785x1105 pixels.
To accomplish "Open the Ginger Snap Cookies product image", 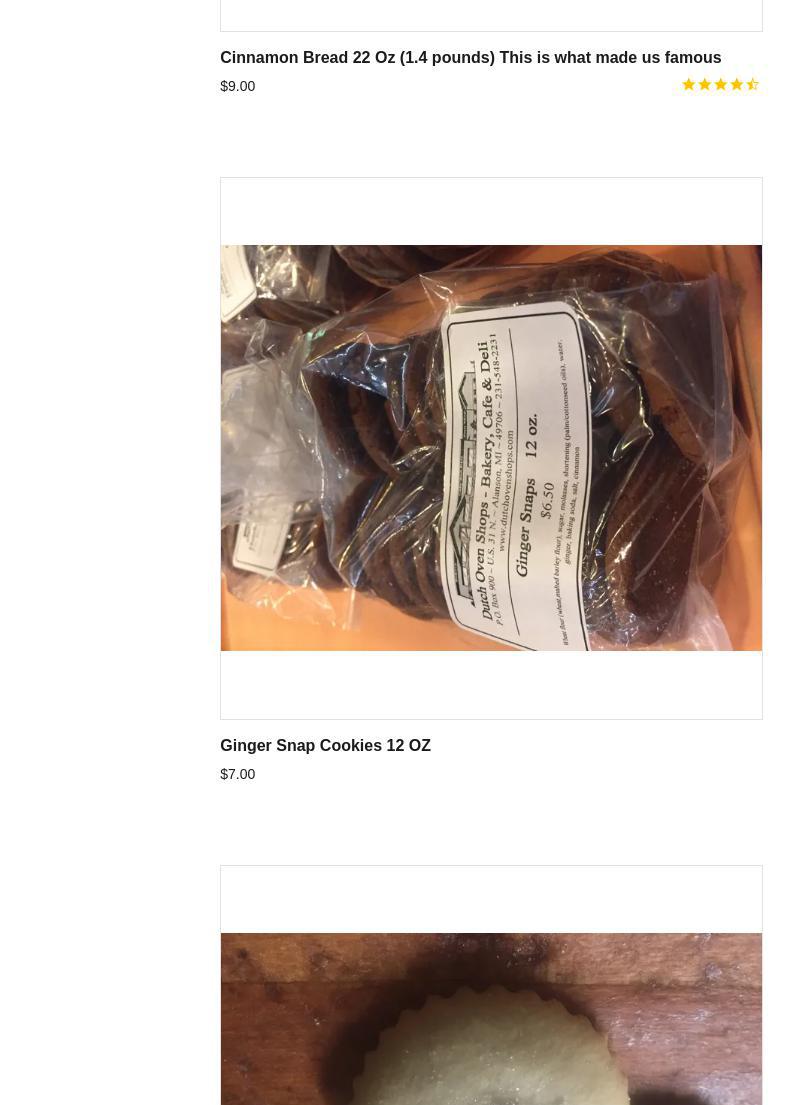I will click(491, 448).
